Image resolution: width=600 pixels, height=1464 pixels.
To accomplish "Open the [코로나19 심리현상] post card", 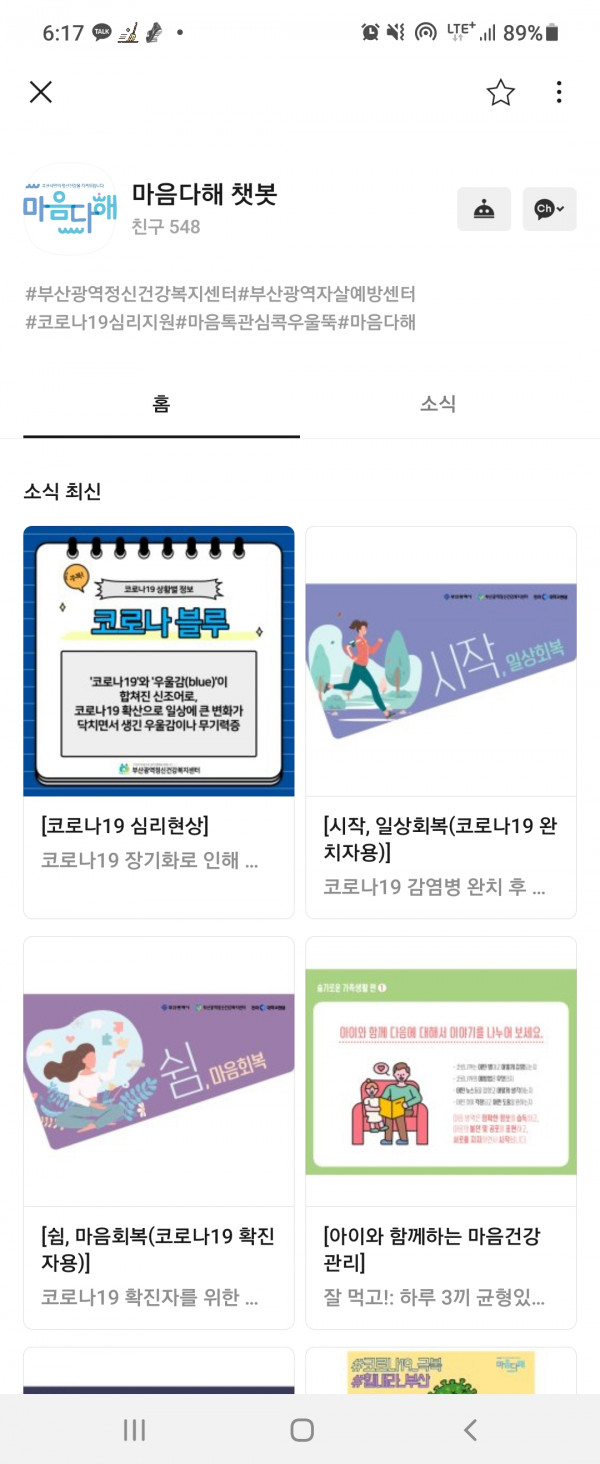I will tap(159, 720).
